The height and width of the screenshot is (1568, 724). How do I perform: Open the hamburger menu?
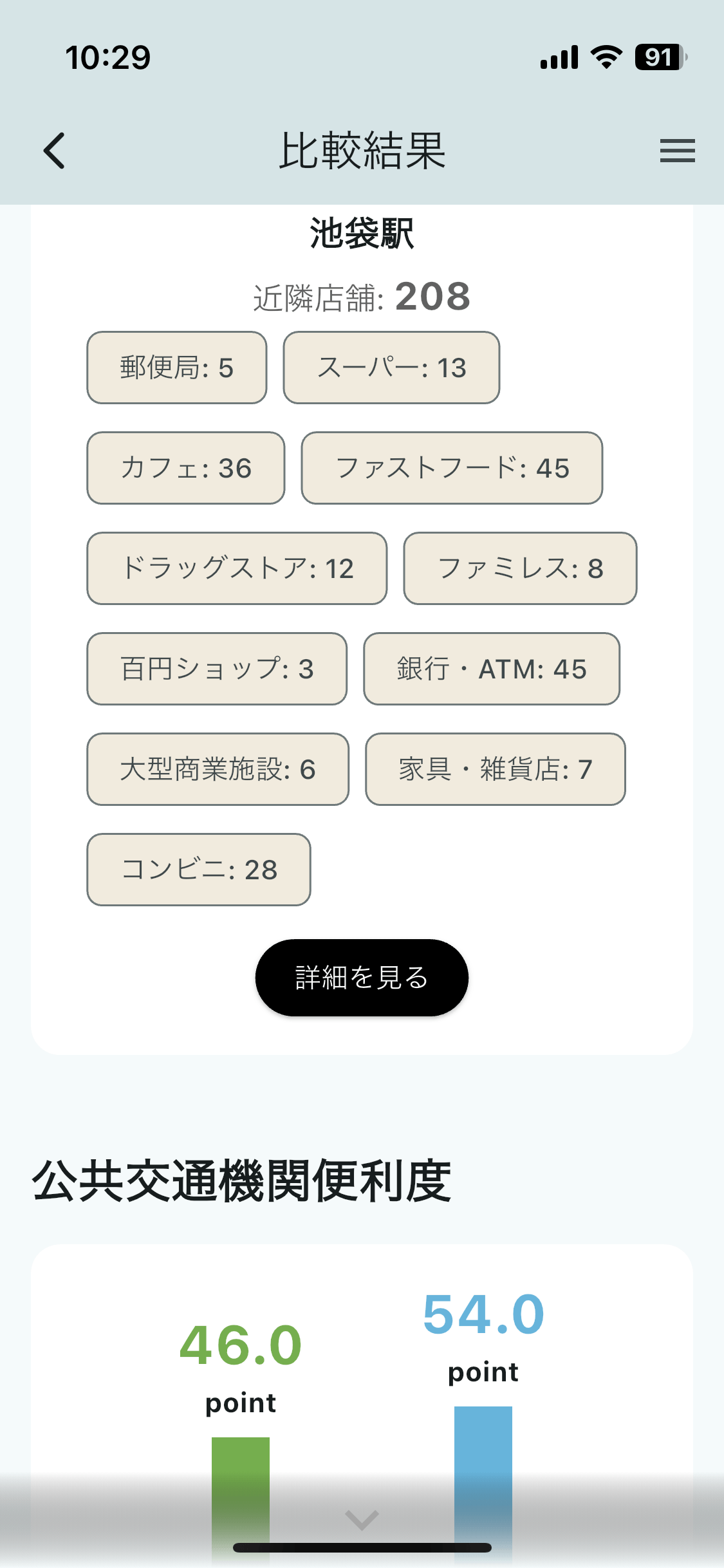tap(677, 151)
